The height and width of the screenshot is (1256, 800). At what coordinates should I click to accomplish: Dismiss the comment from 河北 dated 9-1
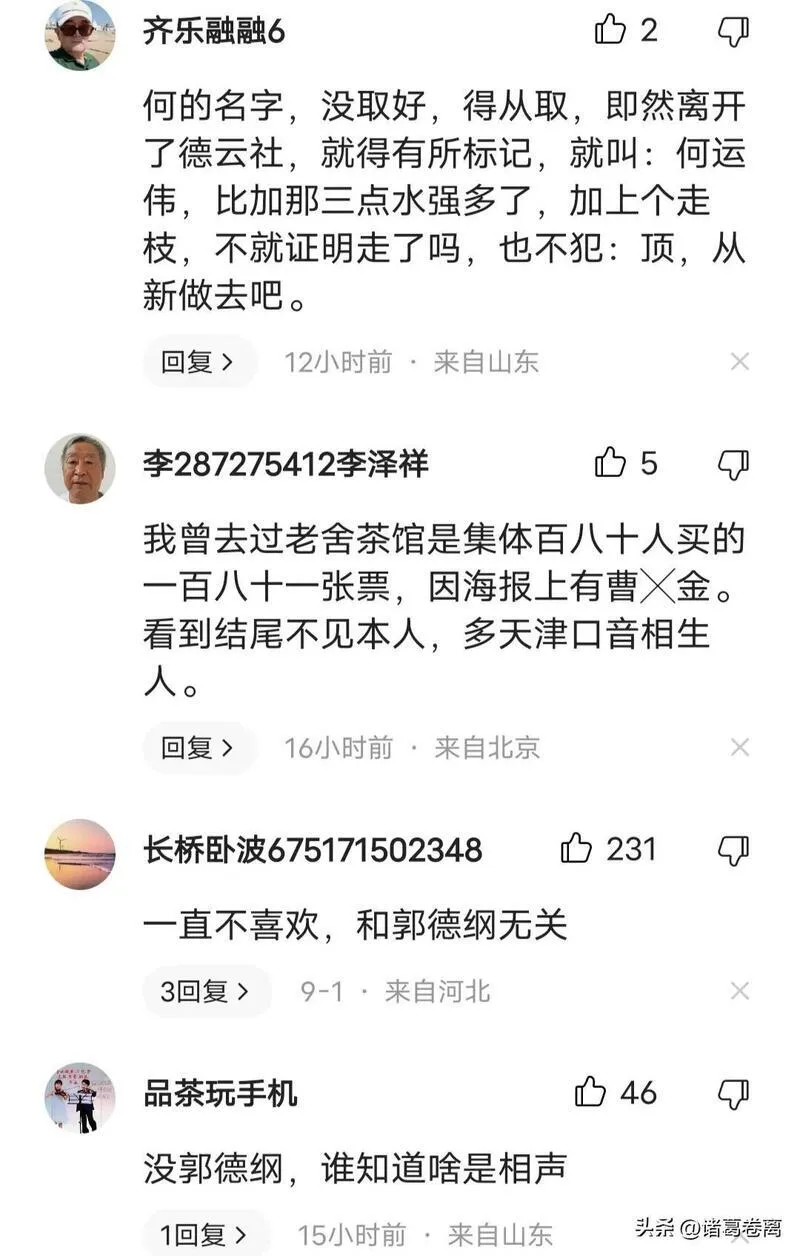click(739, 991)
